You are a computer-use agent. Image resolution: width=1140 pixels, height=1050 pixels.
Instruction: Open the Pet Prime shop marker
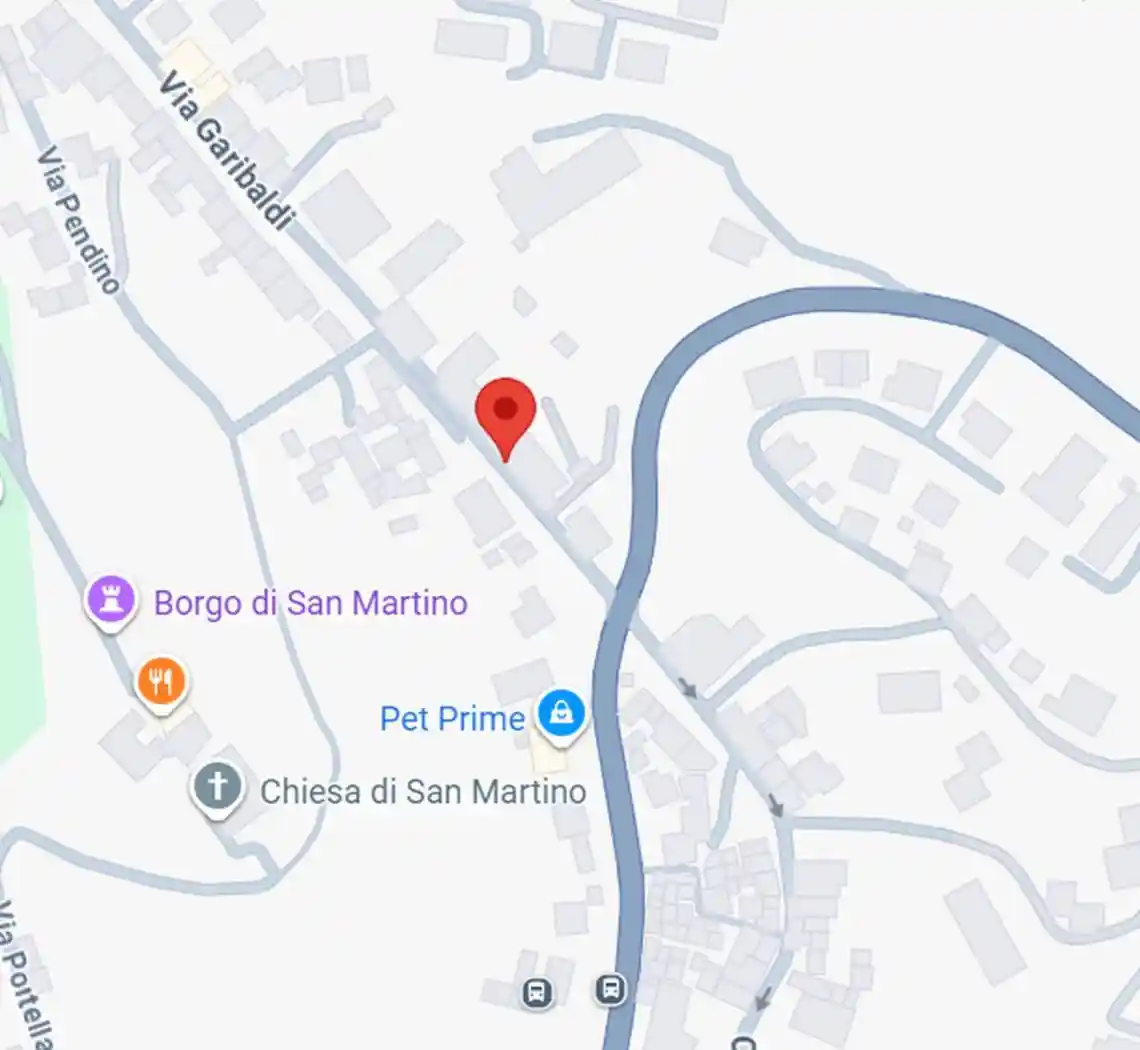pyautogui.click(x=561, y=714)
